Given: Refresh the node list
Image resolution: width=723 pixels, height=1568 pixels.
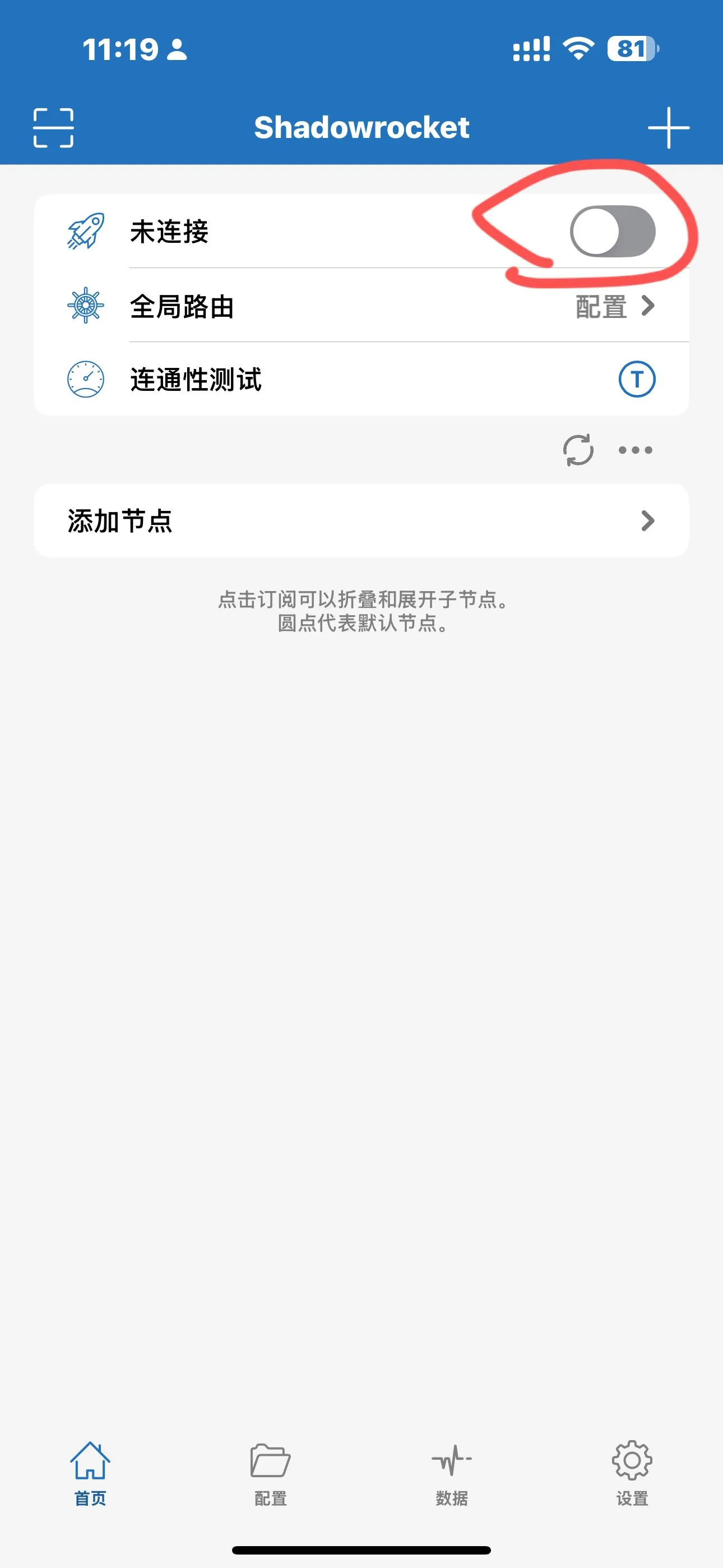Looking at the screenshot, I should (x=577, y=450).
